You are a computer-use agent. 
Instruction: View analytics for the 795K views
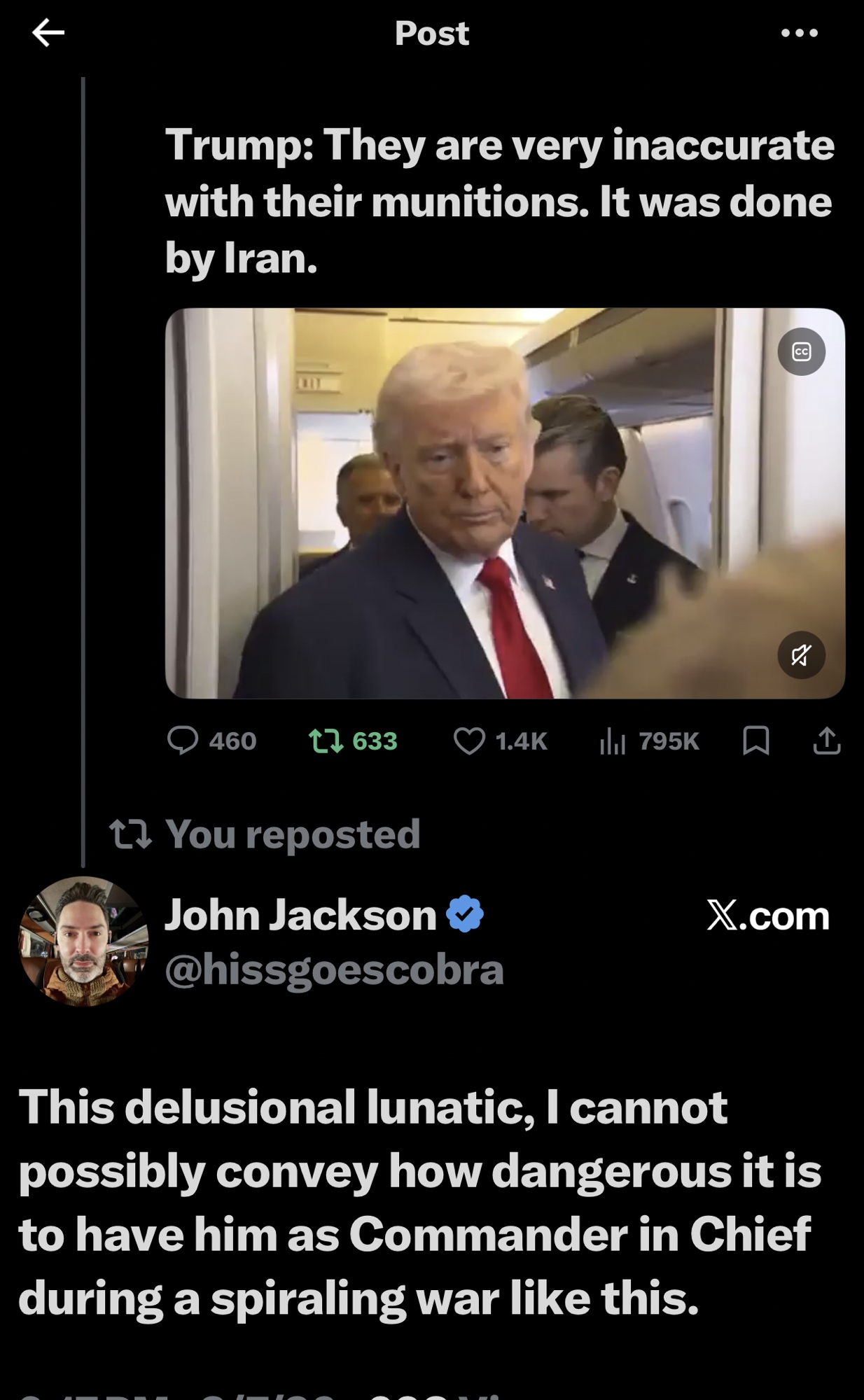coord(613,741)
